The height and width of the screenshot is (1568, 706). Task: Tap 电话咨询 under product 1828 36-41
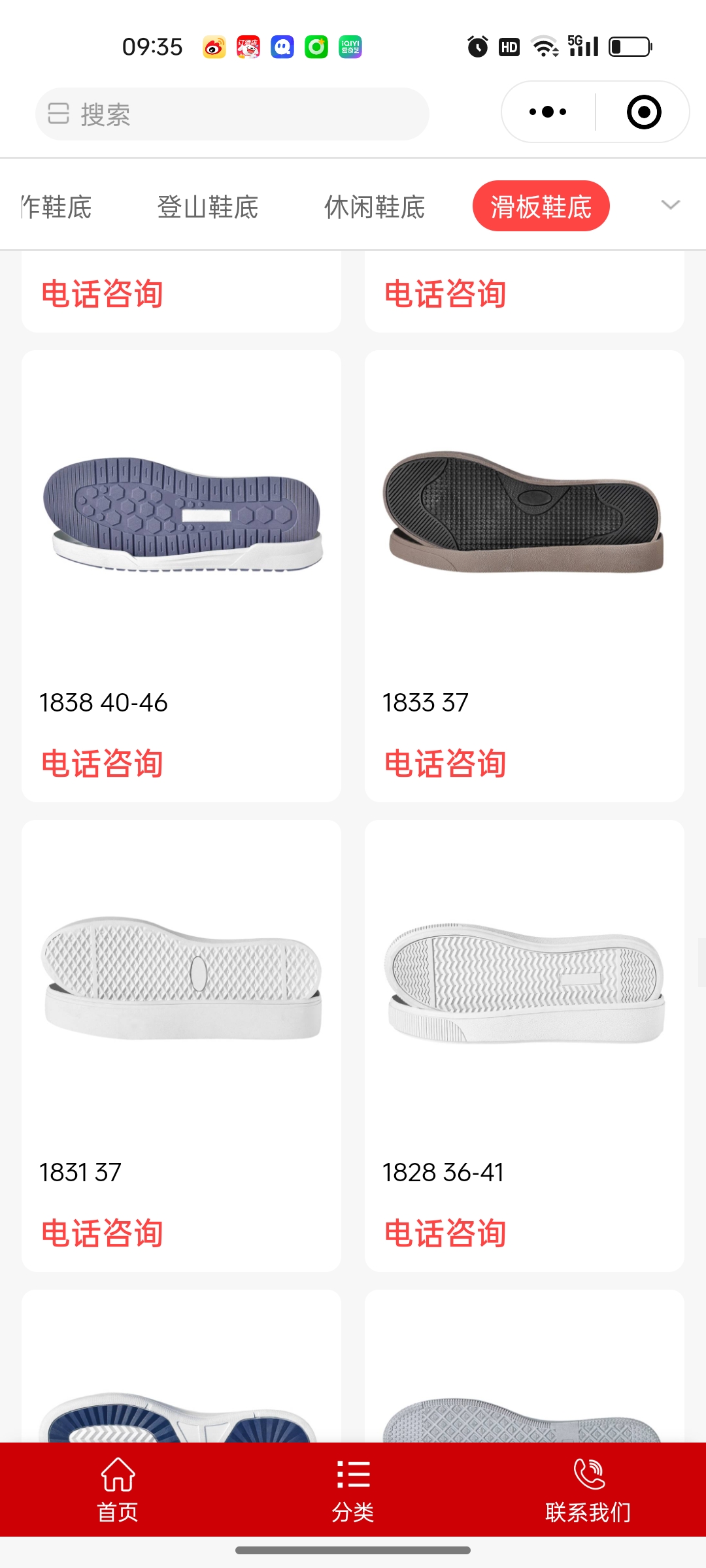[x=445, y=1233]
